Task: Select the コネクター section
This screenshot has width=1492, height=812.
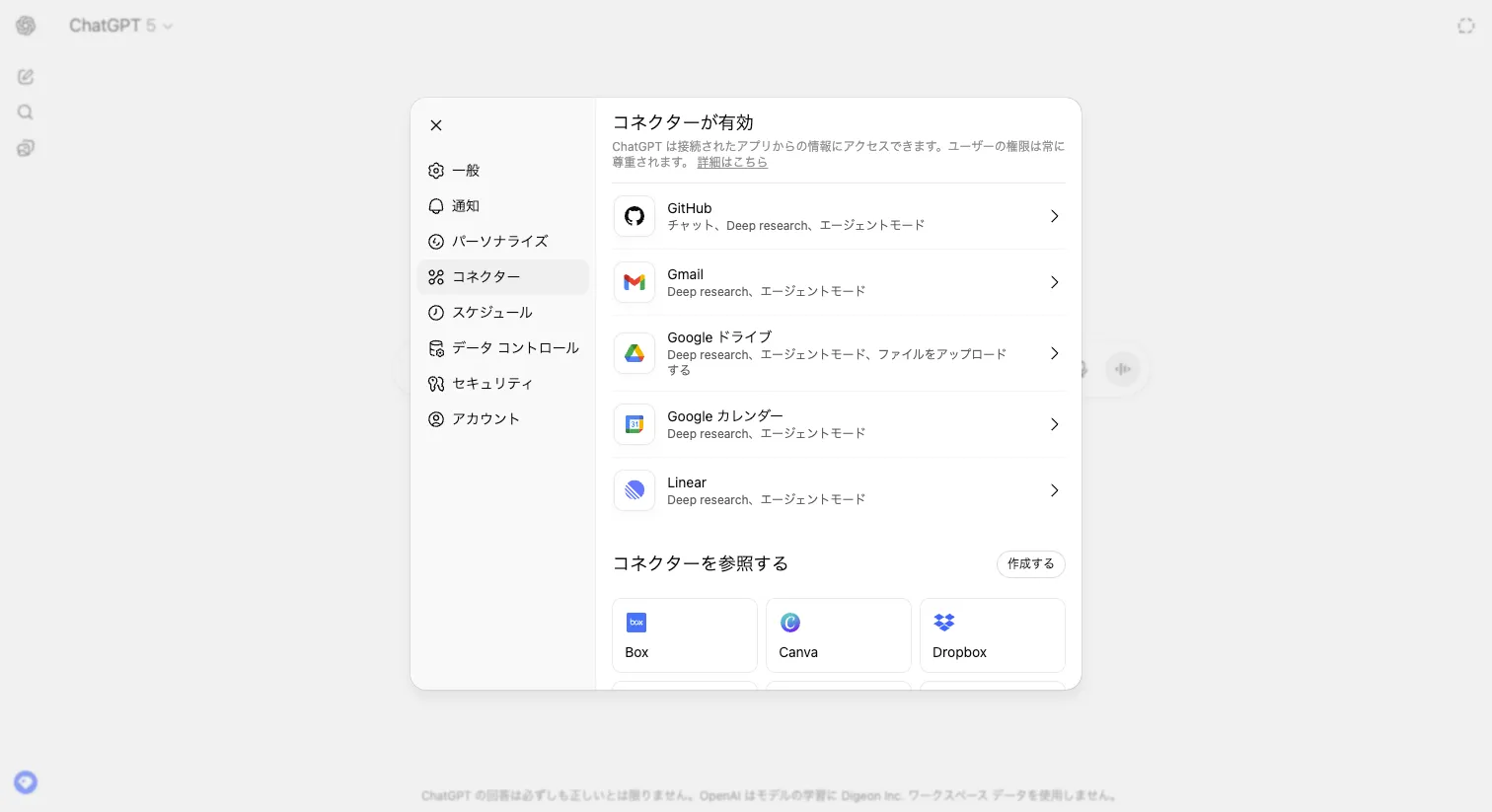Action: pyautogui.click(x=485, y=277)
